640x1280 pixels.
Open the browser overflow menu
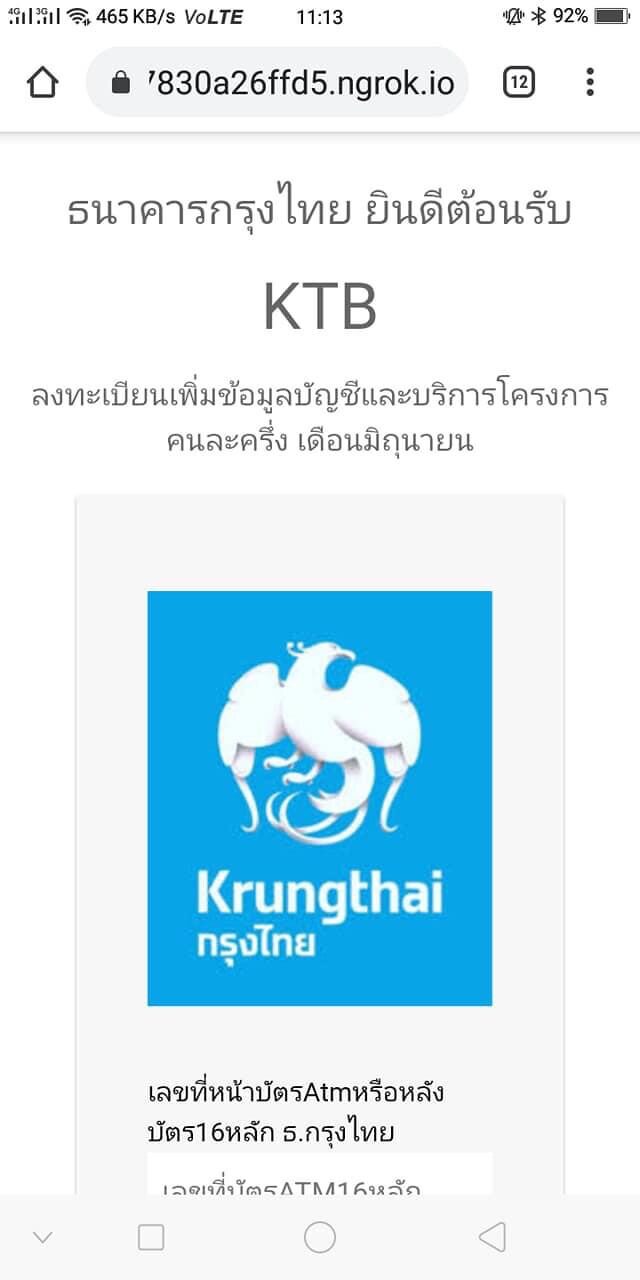[x=590, y=82]
